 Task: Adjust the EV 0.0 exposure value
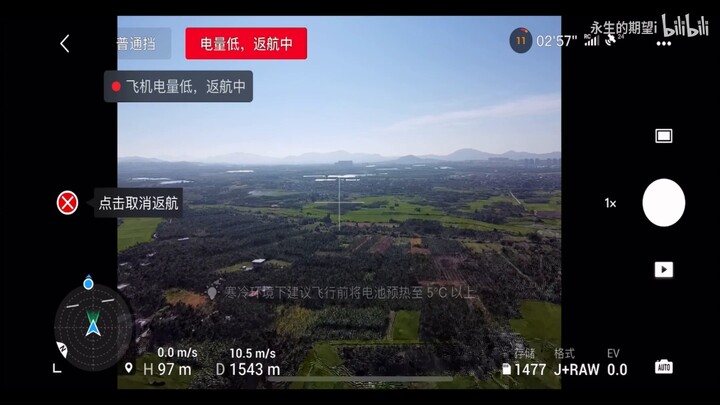pos(617,369)
